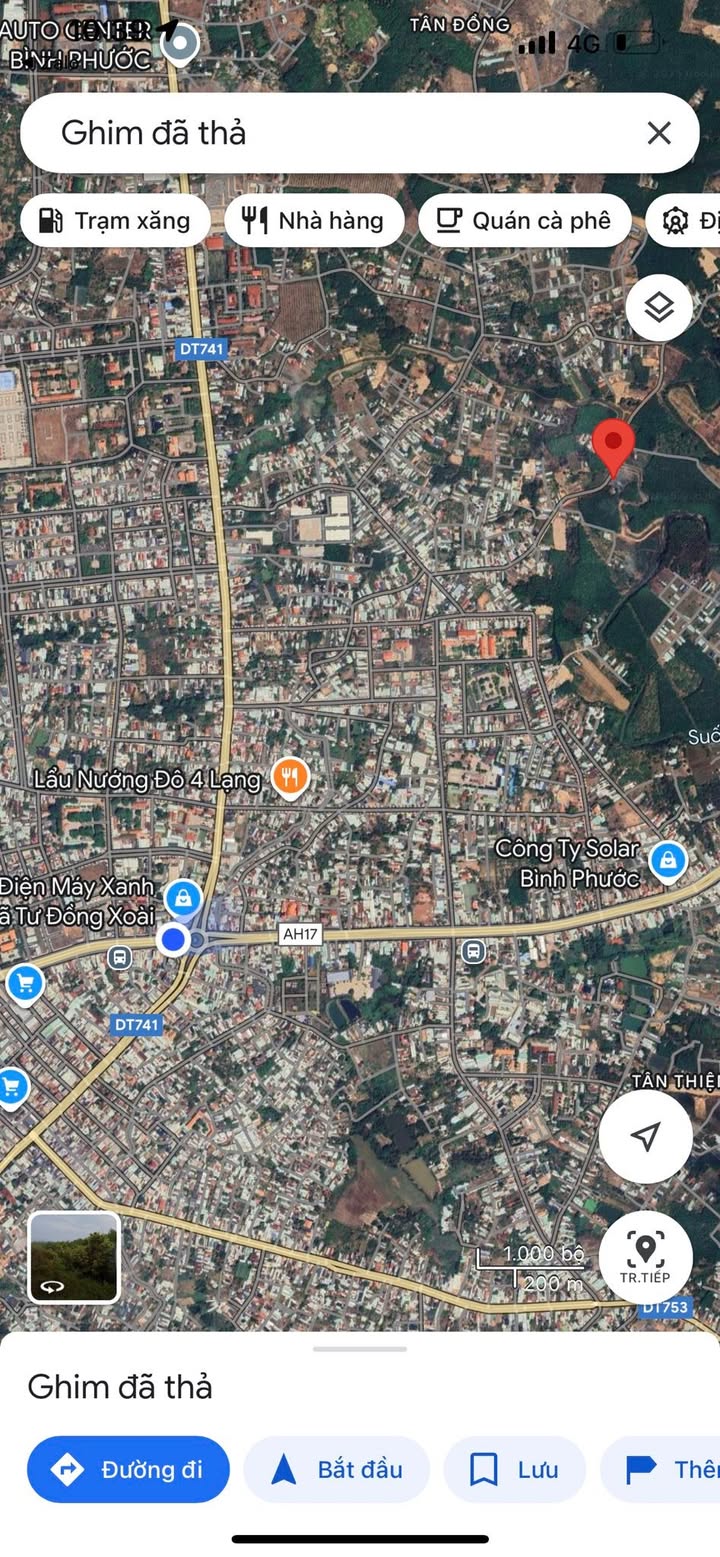Save the dropped pin with Lưu
720x1557 pixels.
(x=514, y=1469)
